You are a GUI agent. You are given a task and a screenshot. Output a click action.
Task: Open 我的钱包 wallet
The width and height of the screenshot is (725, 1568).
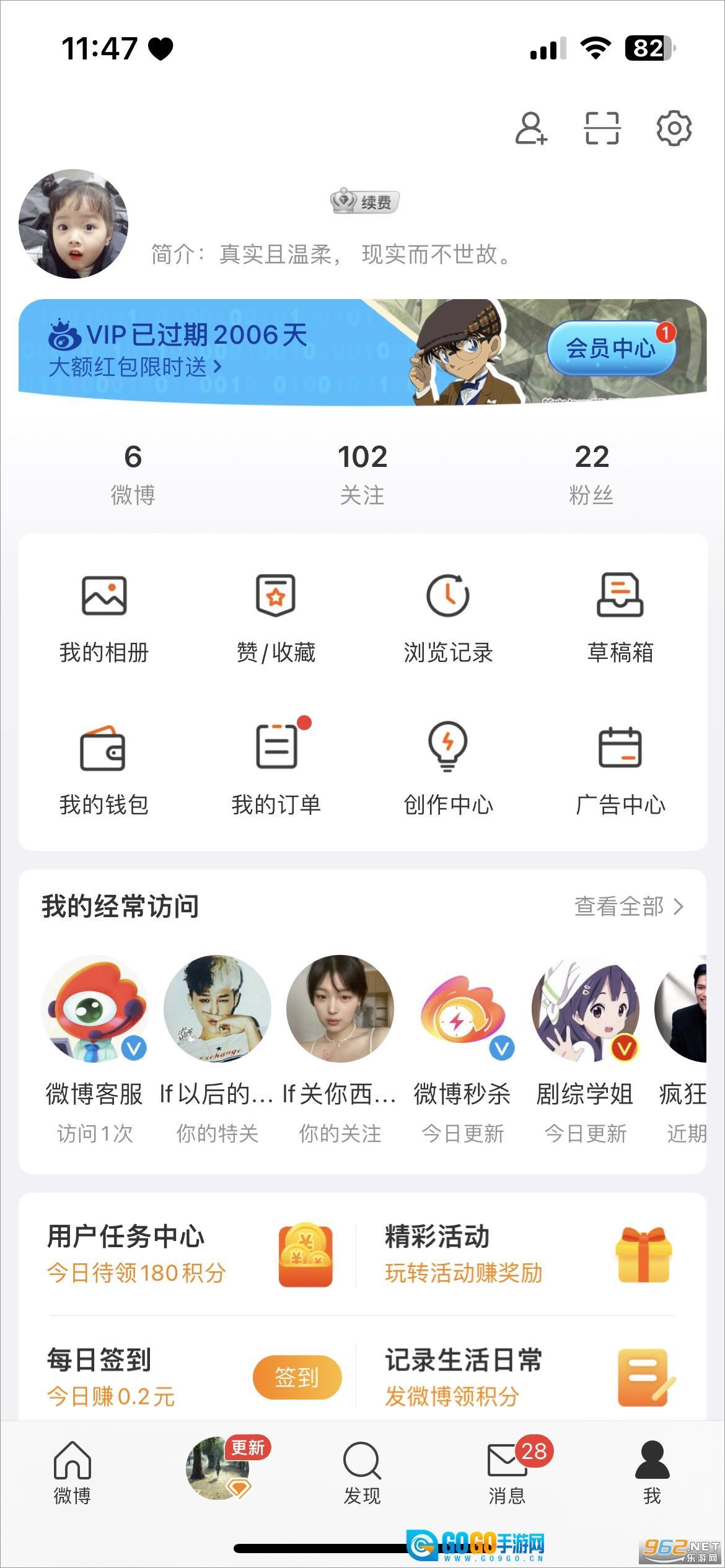104,768
